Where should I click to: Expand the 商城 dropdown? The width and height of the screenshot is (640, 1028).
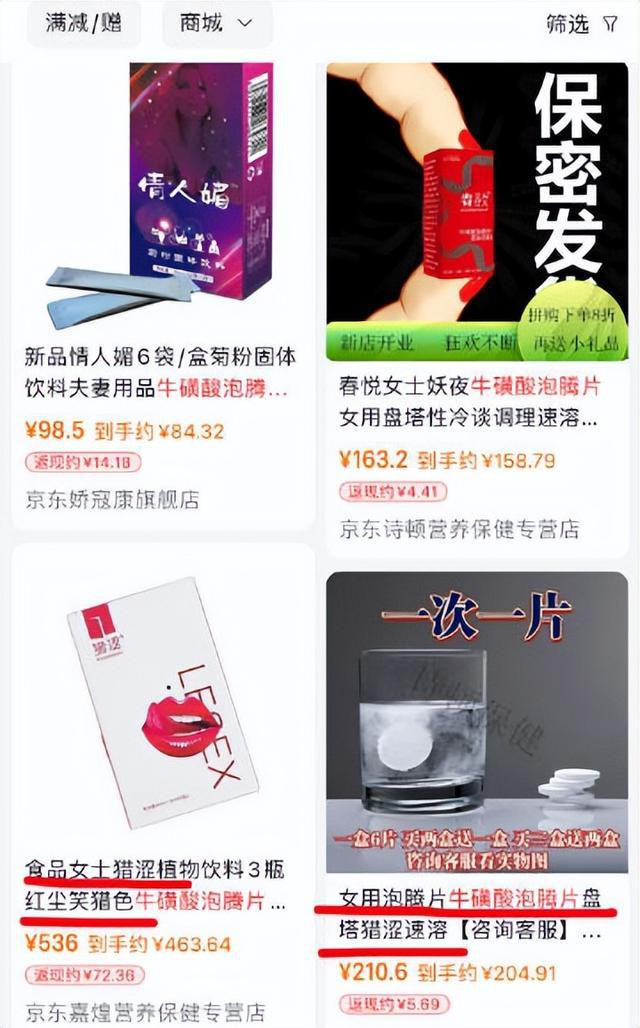tap(216, 24)
